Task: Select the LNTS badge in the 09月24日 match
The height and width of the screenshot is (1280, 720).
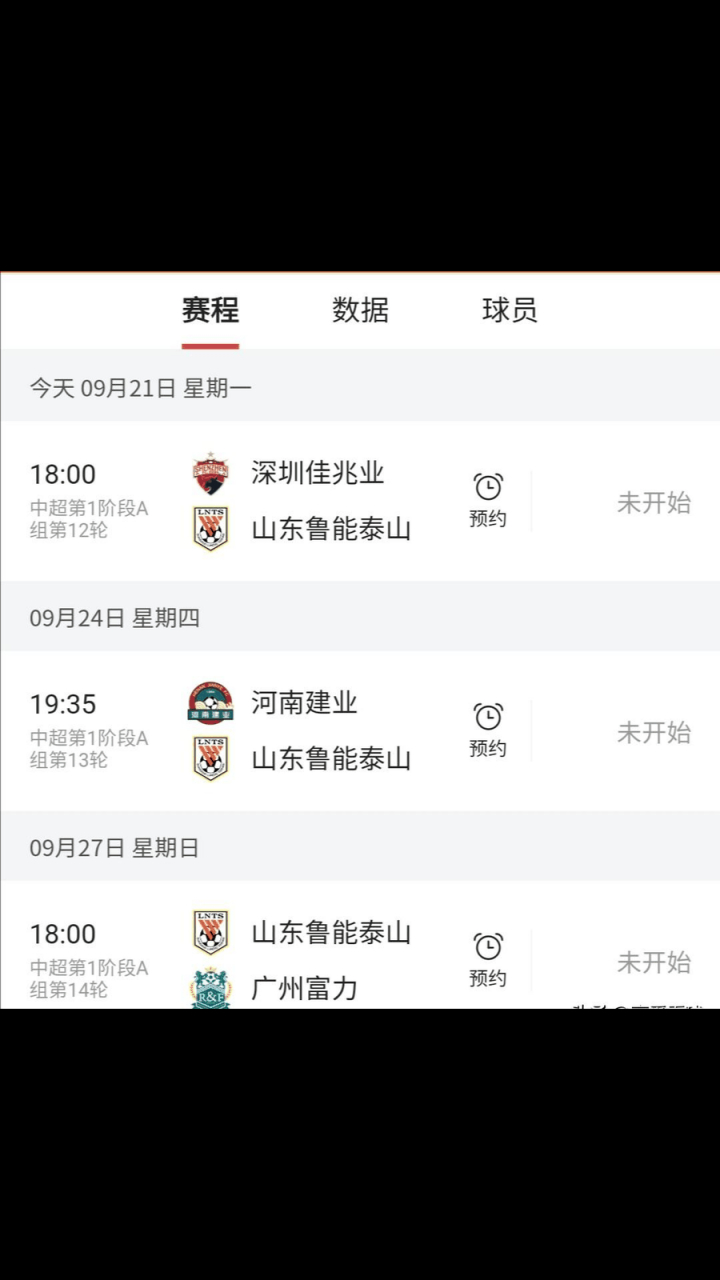Action: pyautogui.click(x=210, y=757)
